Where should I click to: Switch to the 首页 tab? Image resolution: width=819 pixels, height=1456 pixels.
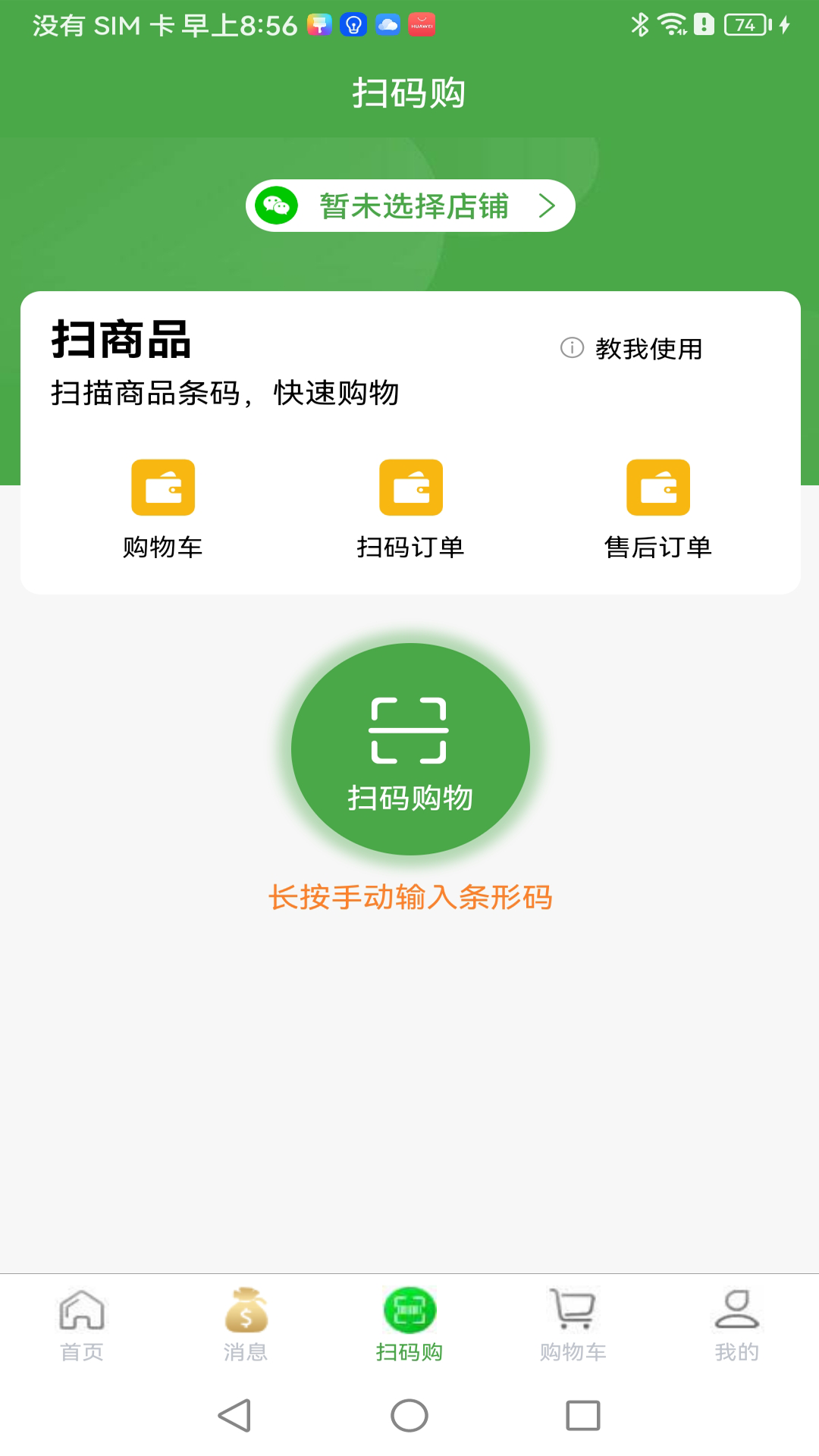tap(82, 1324)
